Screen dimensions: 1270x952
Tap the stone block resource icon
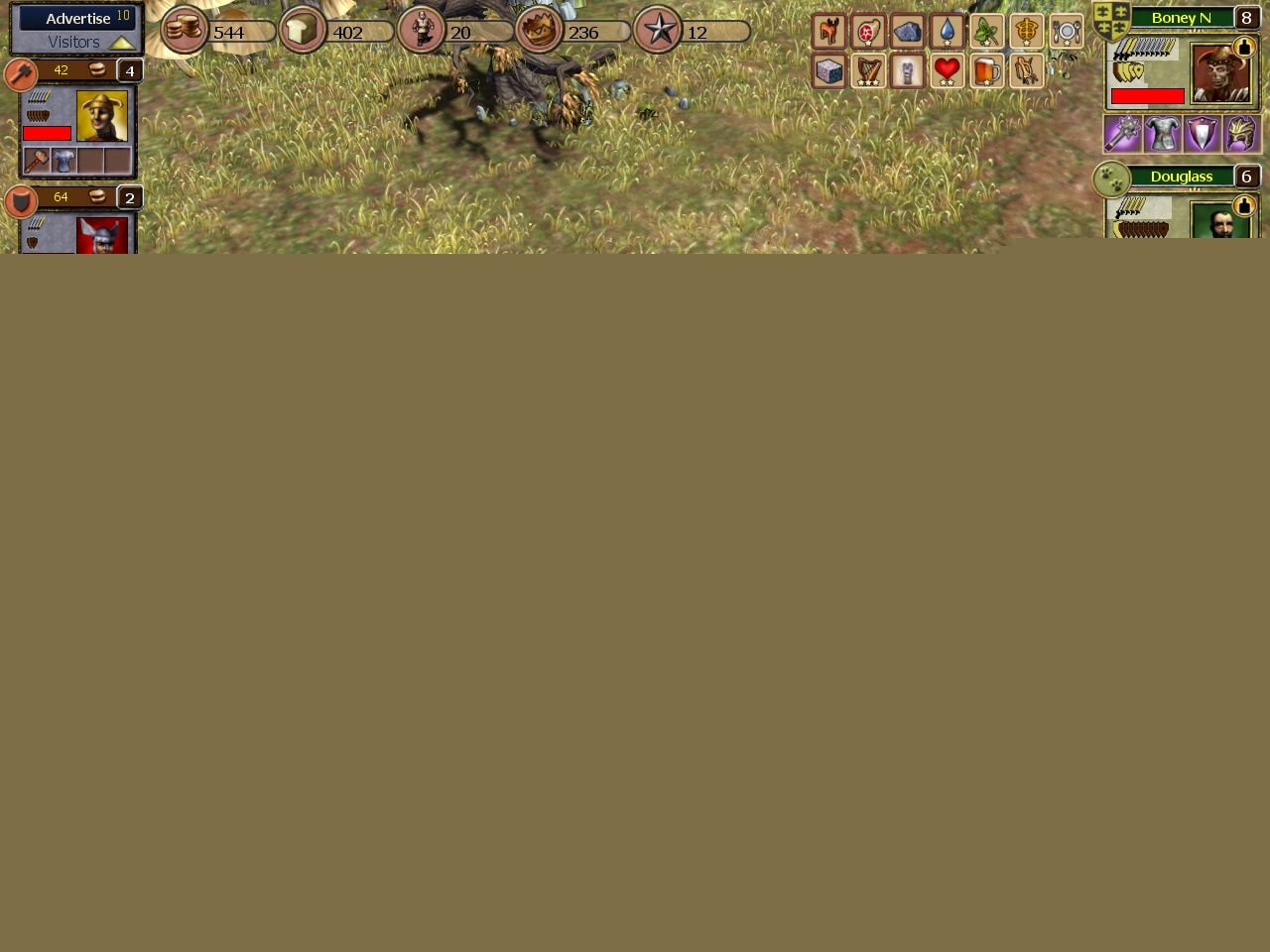pyautogui.click(x=828, y=71)
